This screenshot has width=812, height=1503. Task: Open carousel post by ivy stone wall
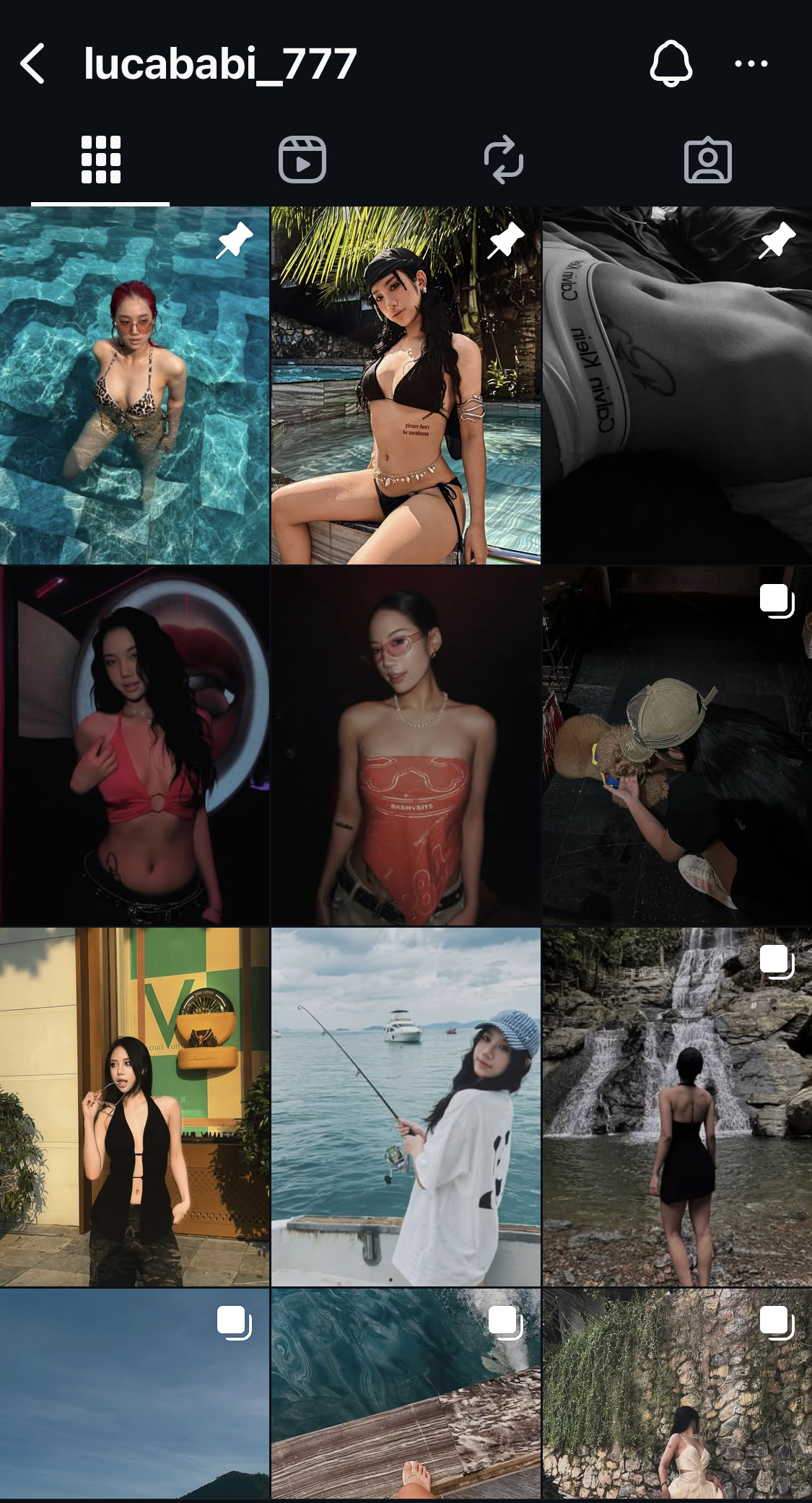pyautogui.click(x=677, y=1393)
